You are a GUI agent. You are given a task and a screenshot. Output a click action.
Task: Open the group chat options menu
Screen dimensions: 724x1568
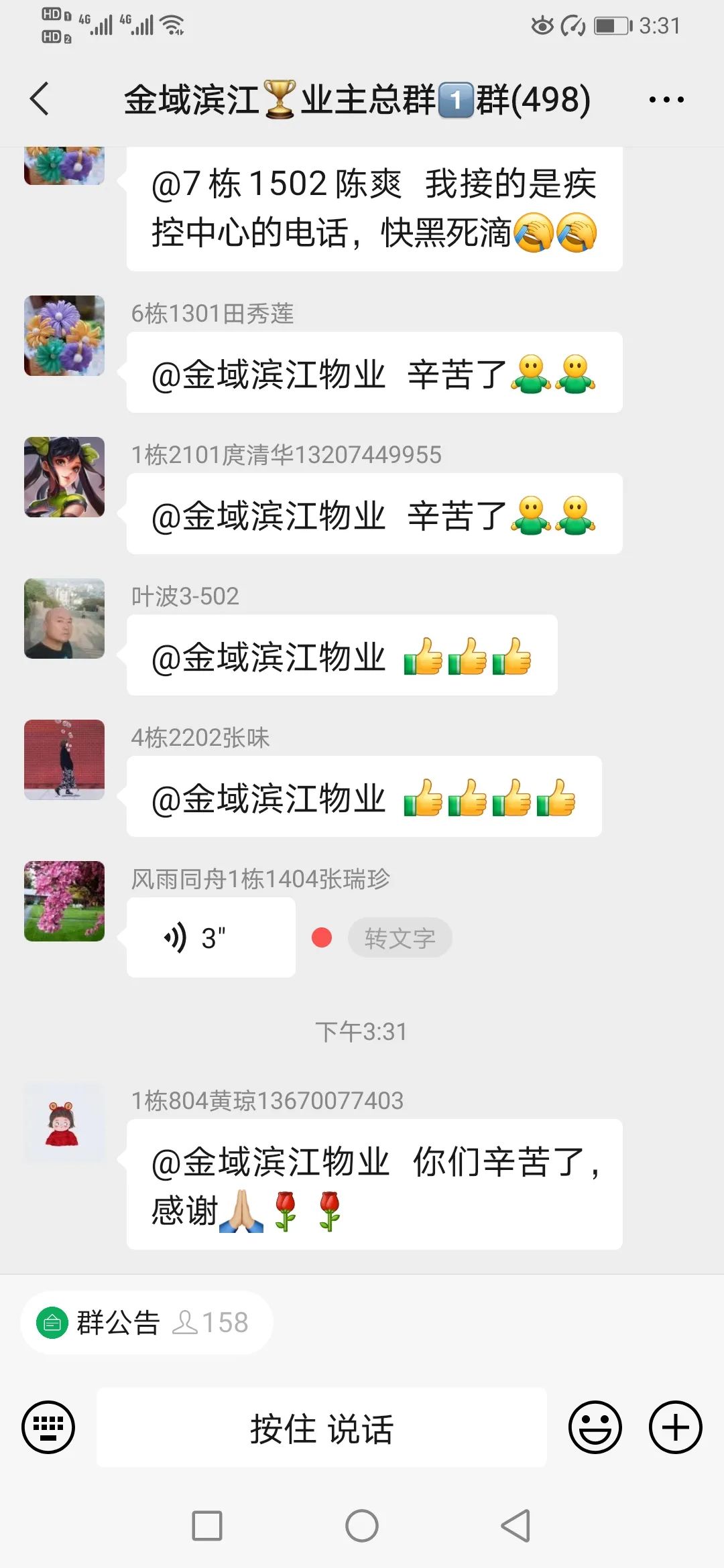point(666,100)
